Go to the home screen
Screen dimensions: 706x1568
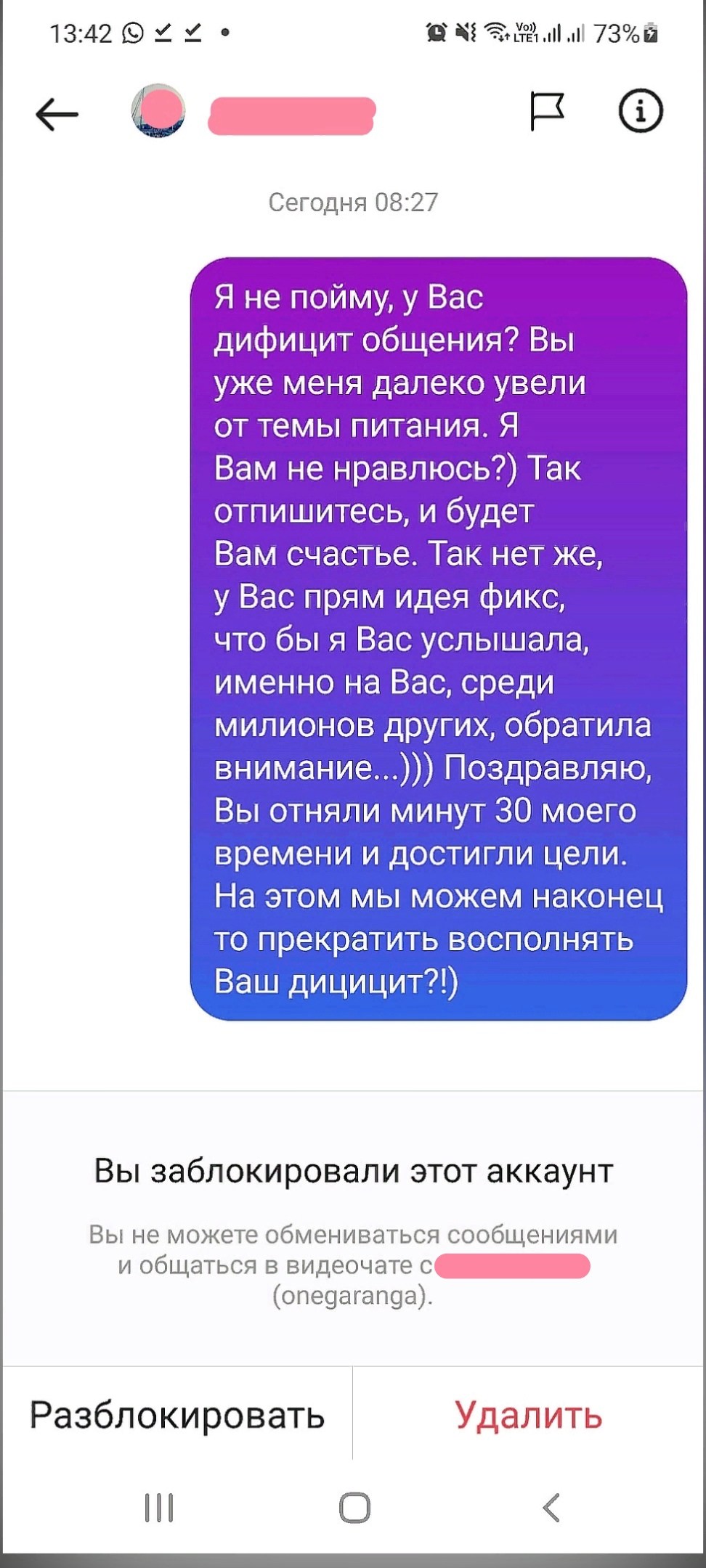pyautogui.click(x=354, y=1508)
